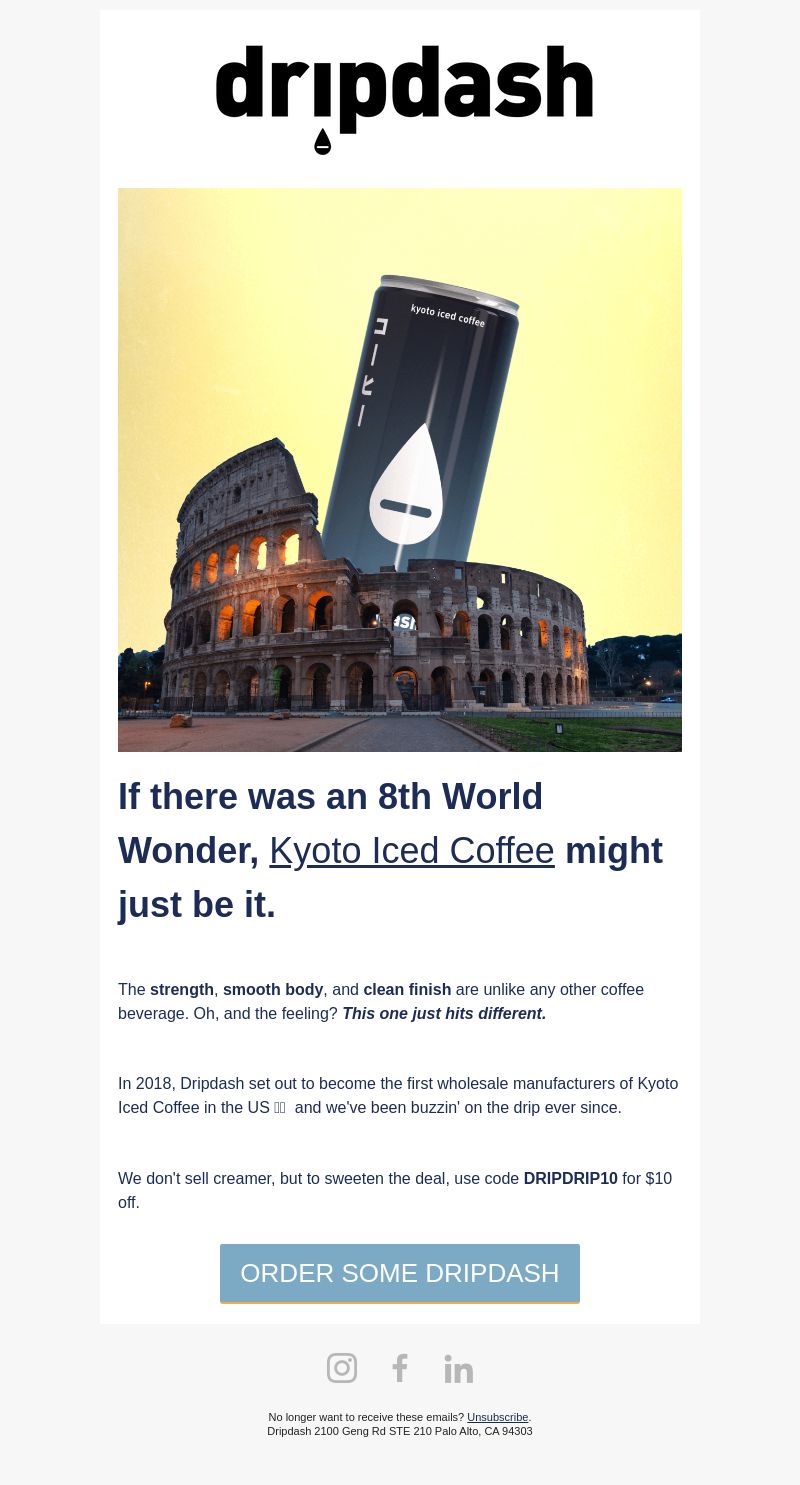
Task: Tap the Order Some Dripdash button
Action: point(400,1273)
